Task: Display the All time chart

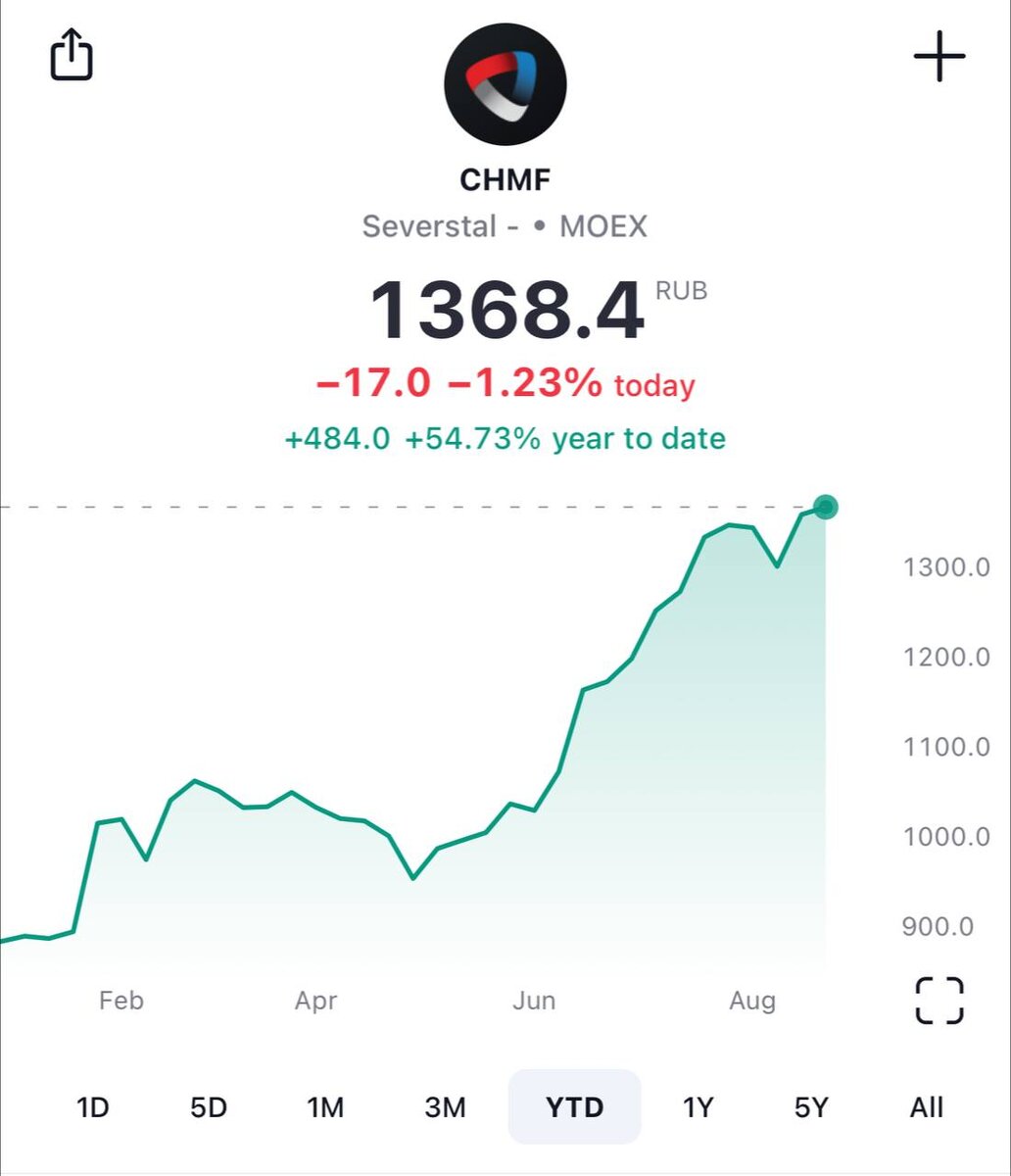Action: tap(926, 1107)
